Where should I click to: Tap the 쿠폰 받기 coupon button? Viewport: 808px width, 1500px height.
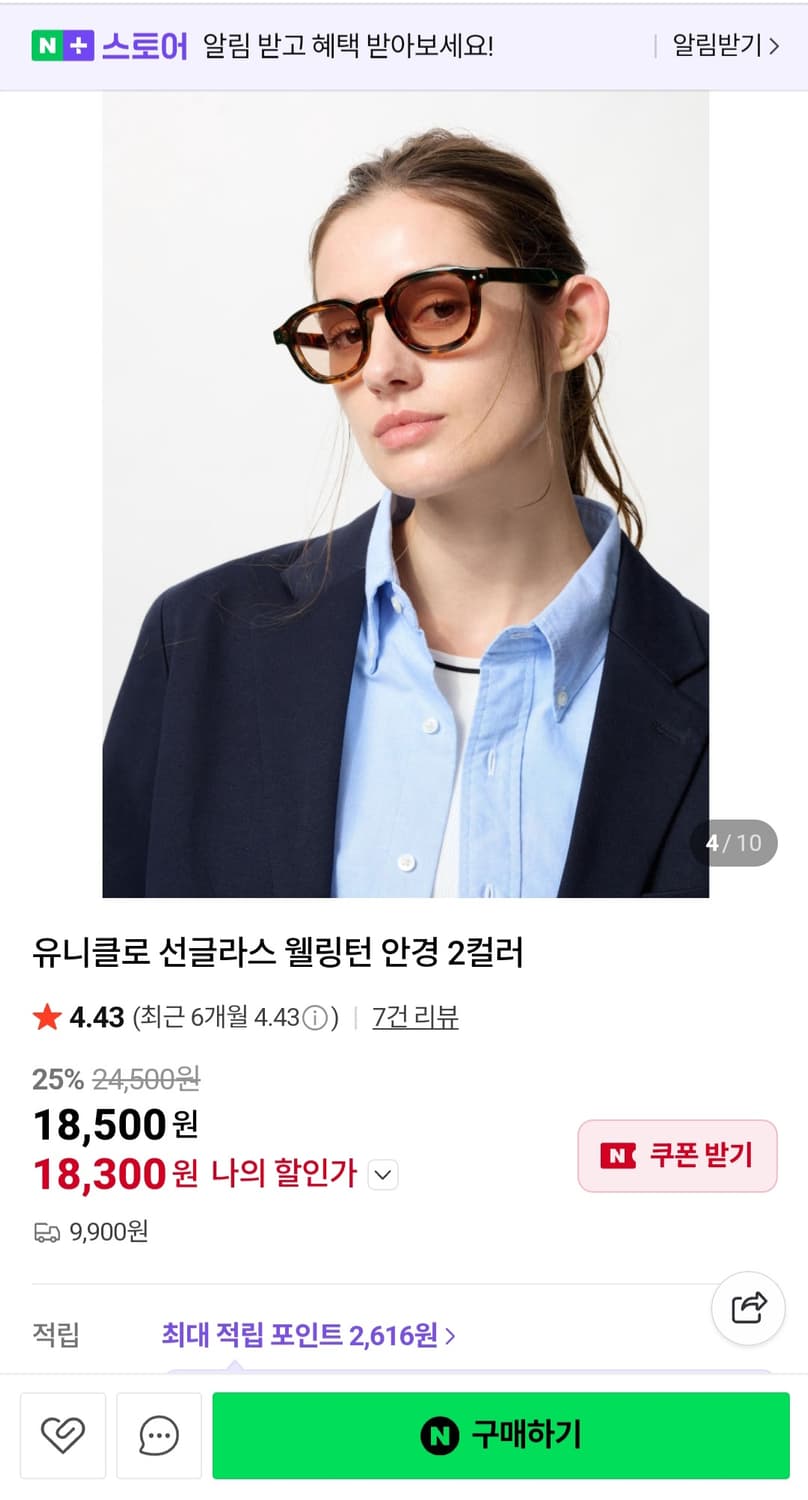678,1156
